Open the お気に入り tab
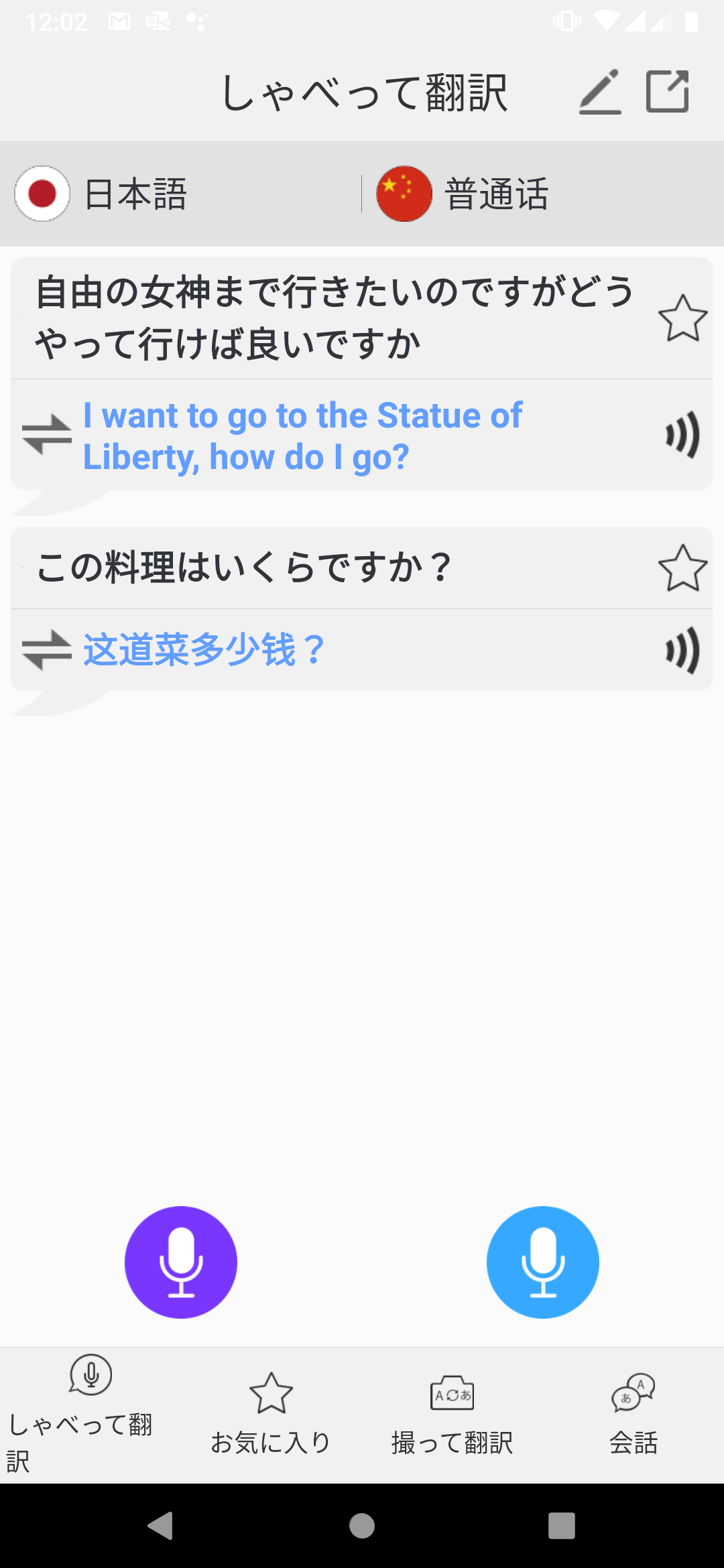 [271, 1415]
